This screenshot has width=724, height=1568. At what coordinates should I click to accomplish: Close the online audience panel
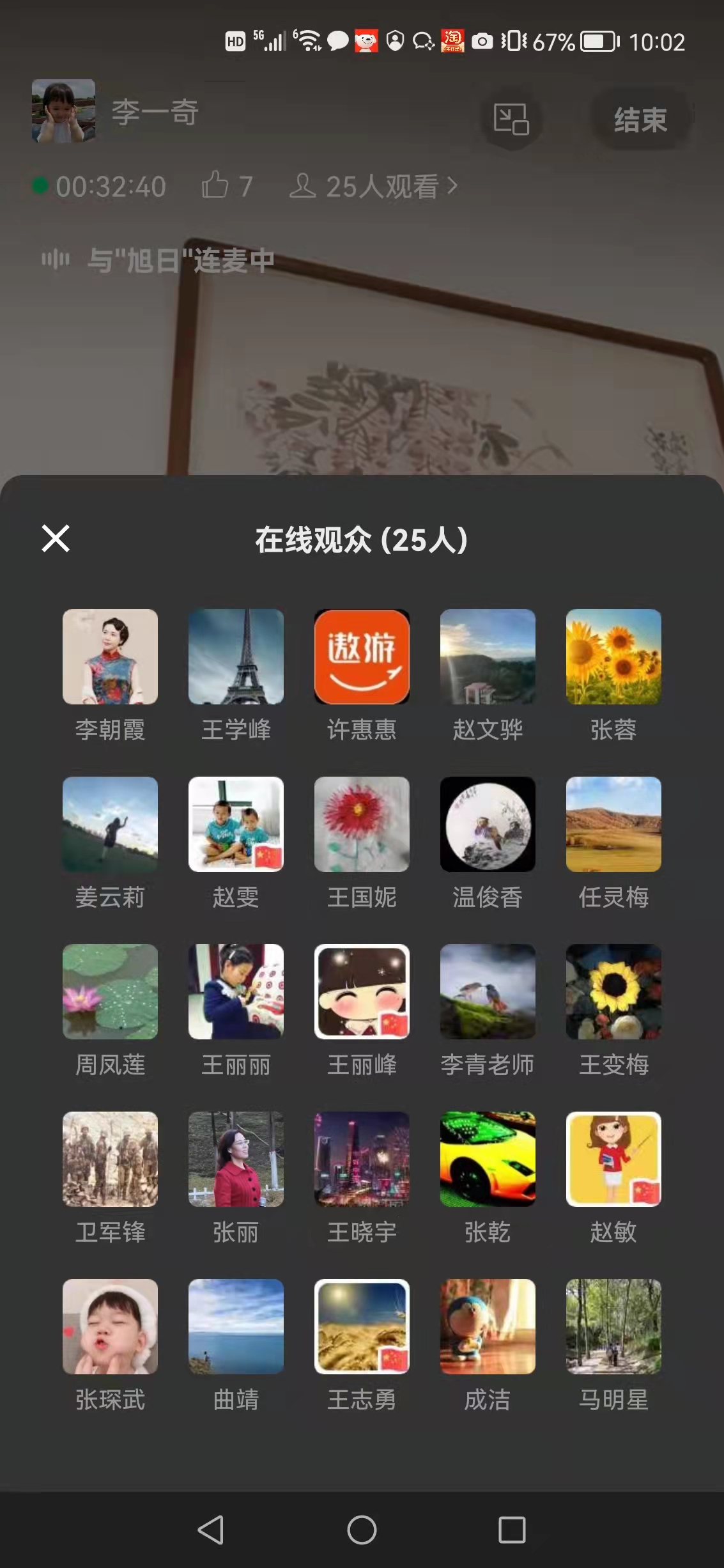(56, 538)
